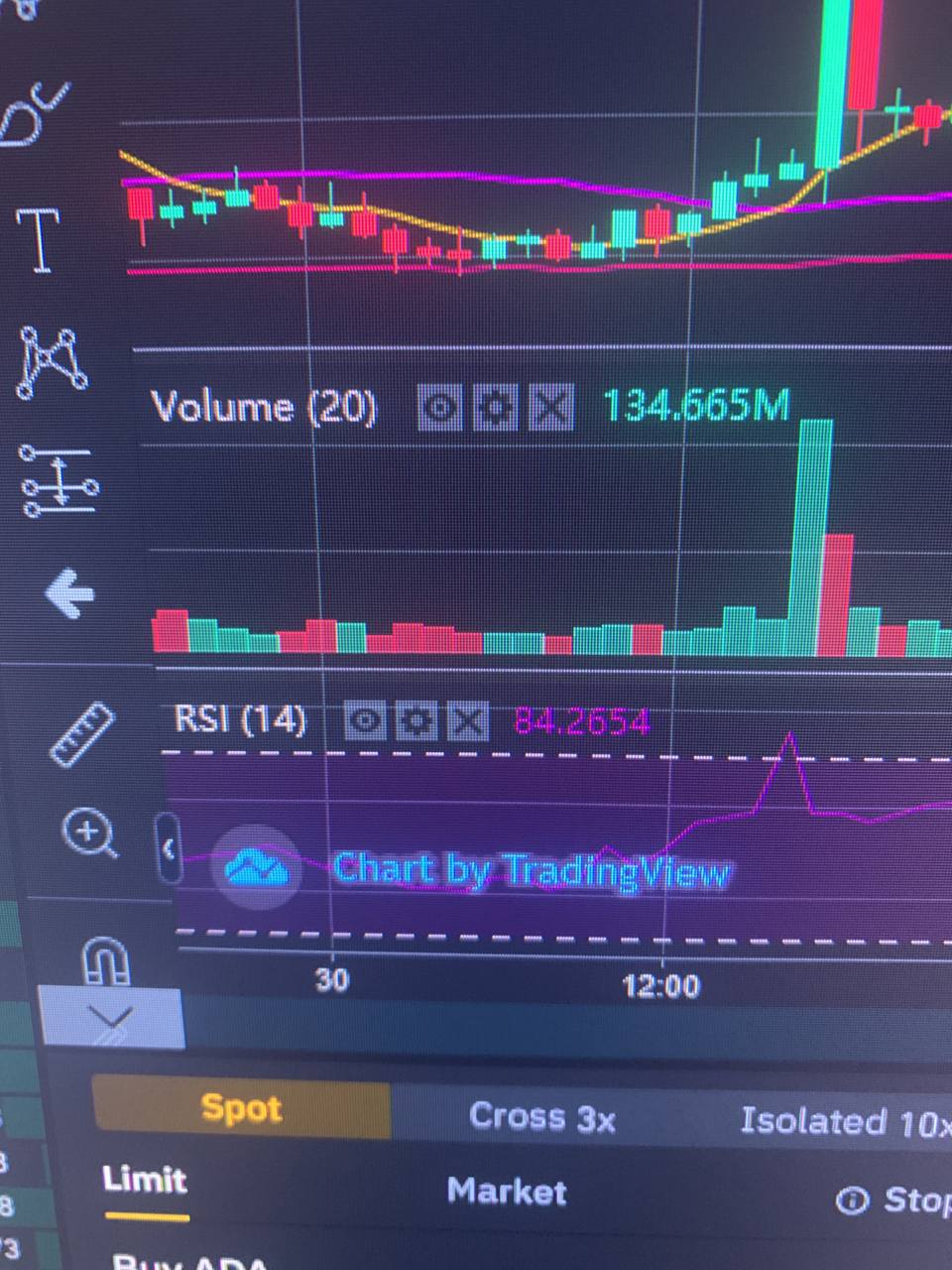The image size is (952, 1270).
Task: Open the position and forecast tool
Action: [x=59, y=482]
